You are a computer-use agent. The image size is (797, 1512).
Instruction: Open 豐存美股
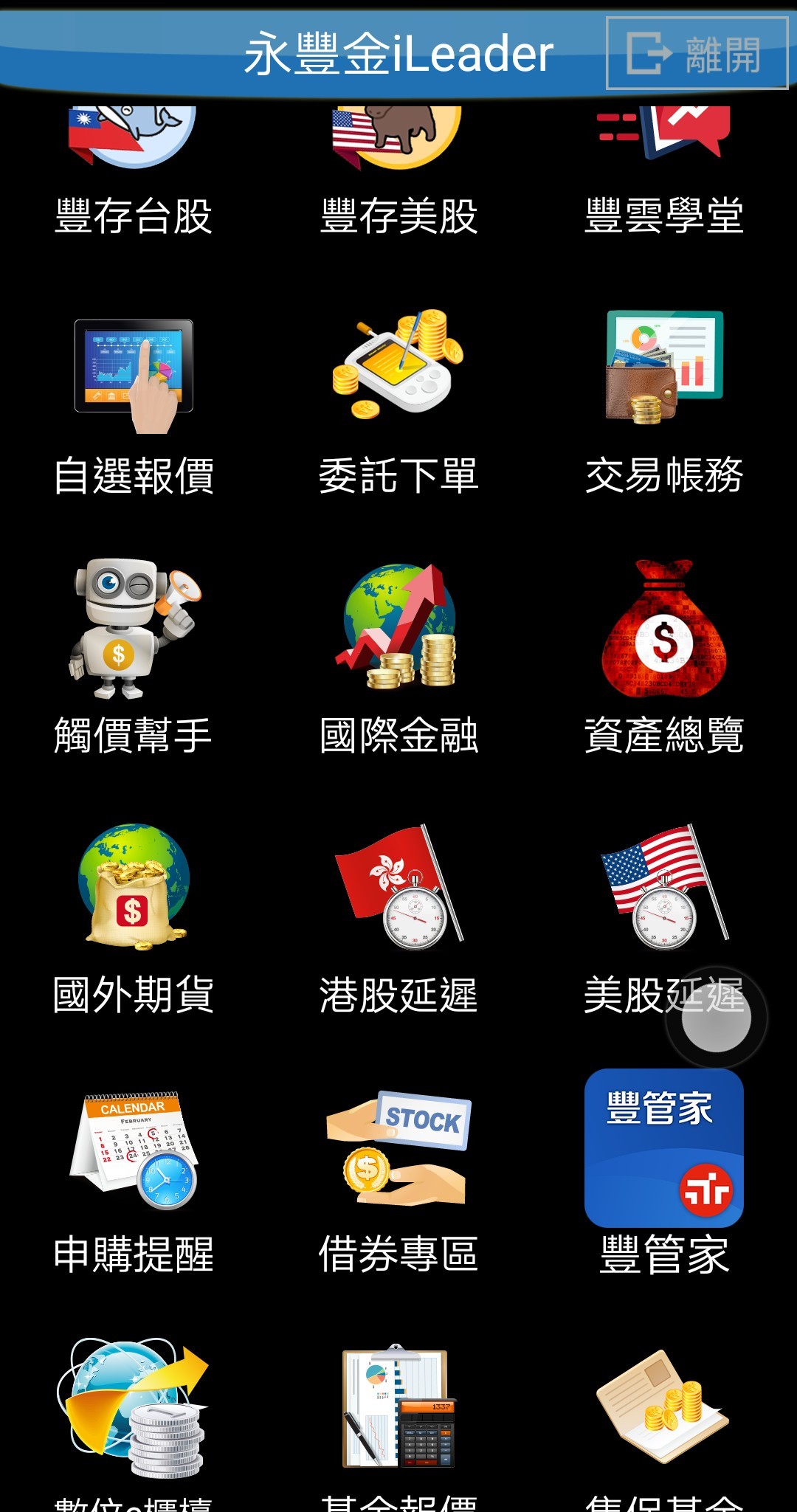tap(398, 171)
